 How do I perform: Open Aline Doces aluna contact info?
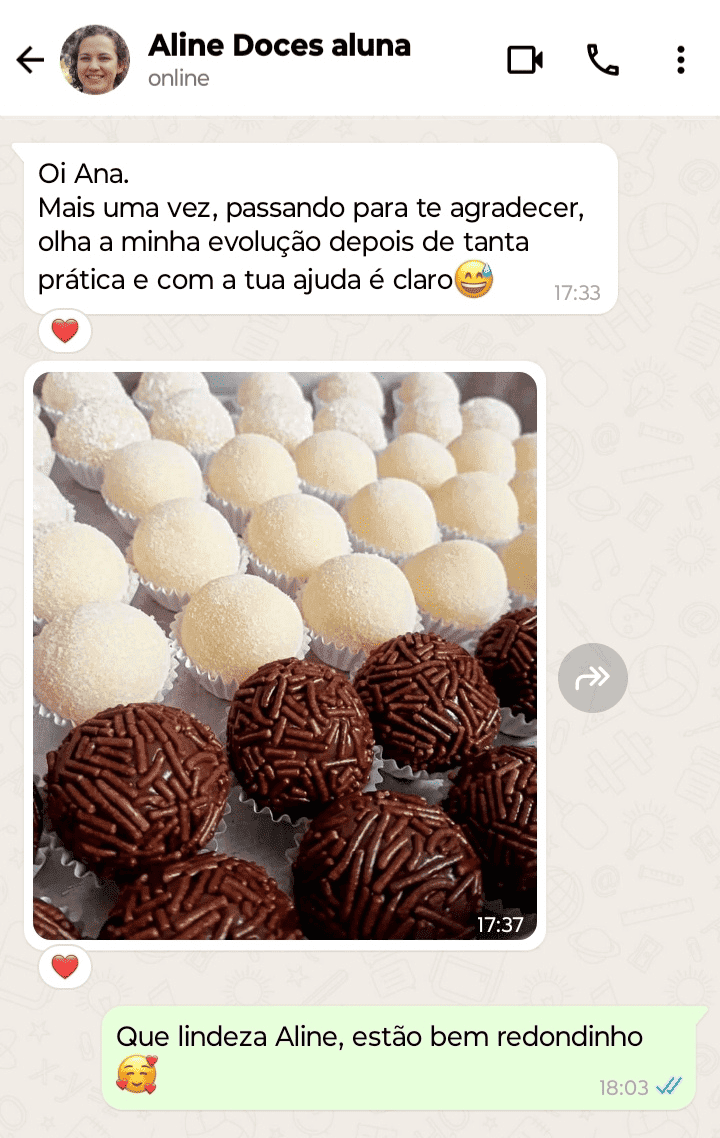coord(278,59)
